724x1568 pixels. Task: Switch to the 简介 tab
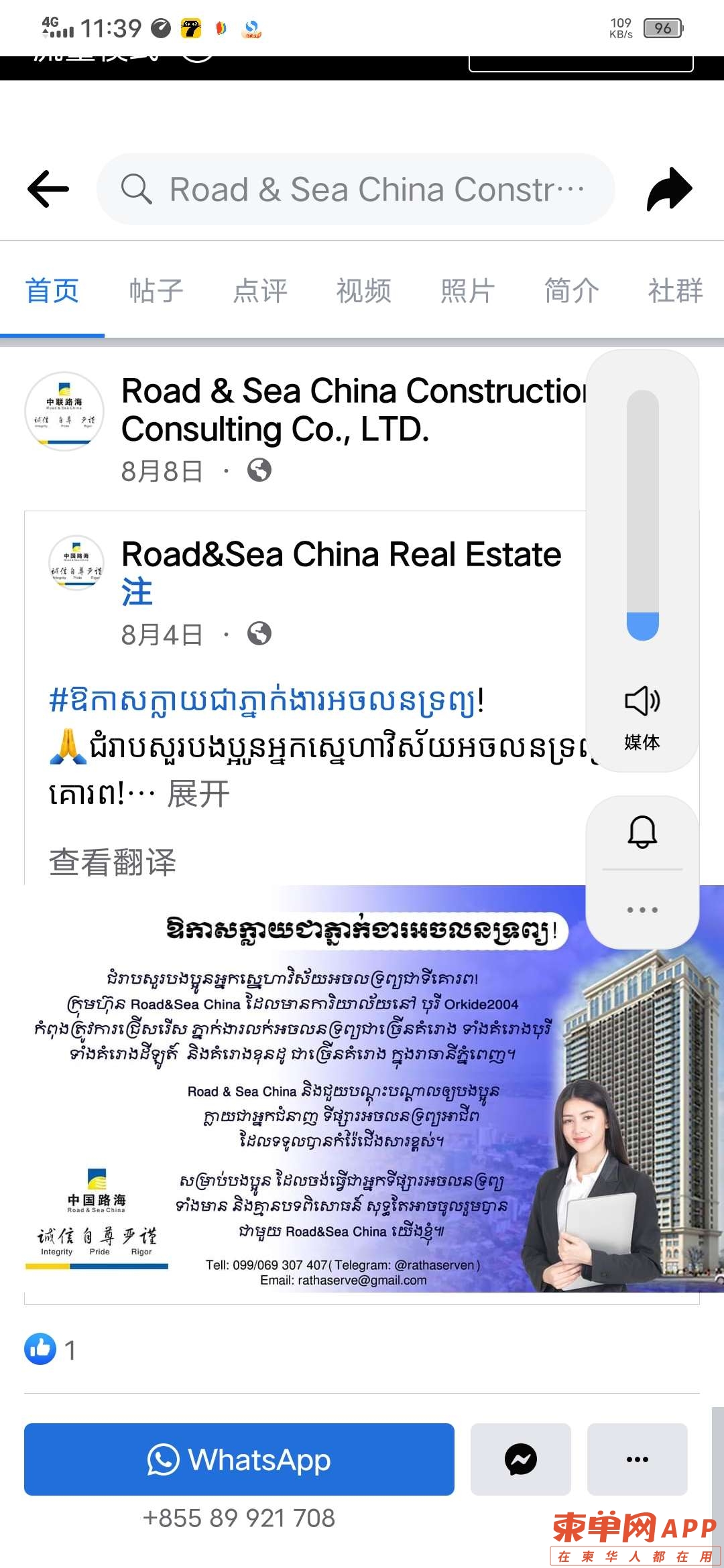click(x=571, y=291)
